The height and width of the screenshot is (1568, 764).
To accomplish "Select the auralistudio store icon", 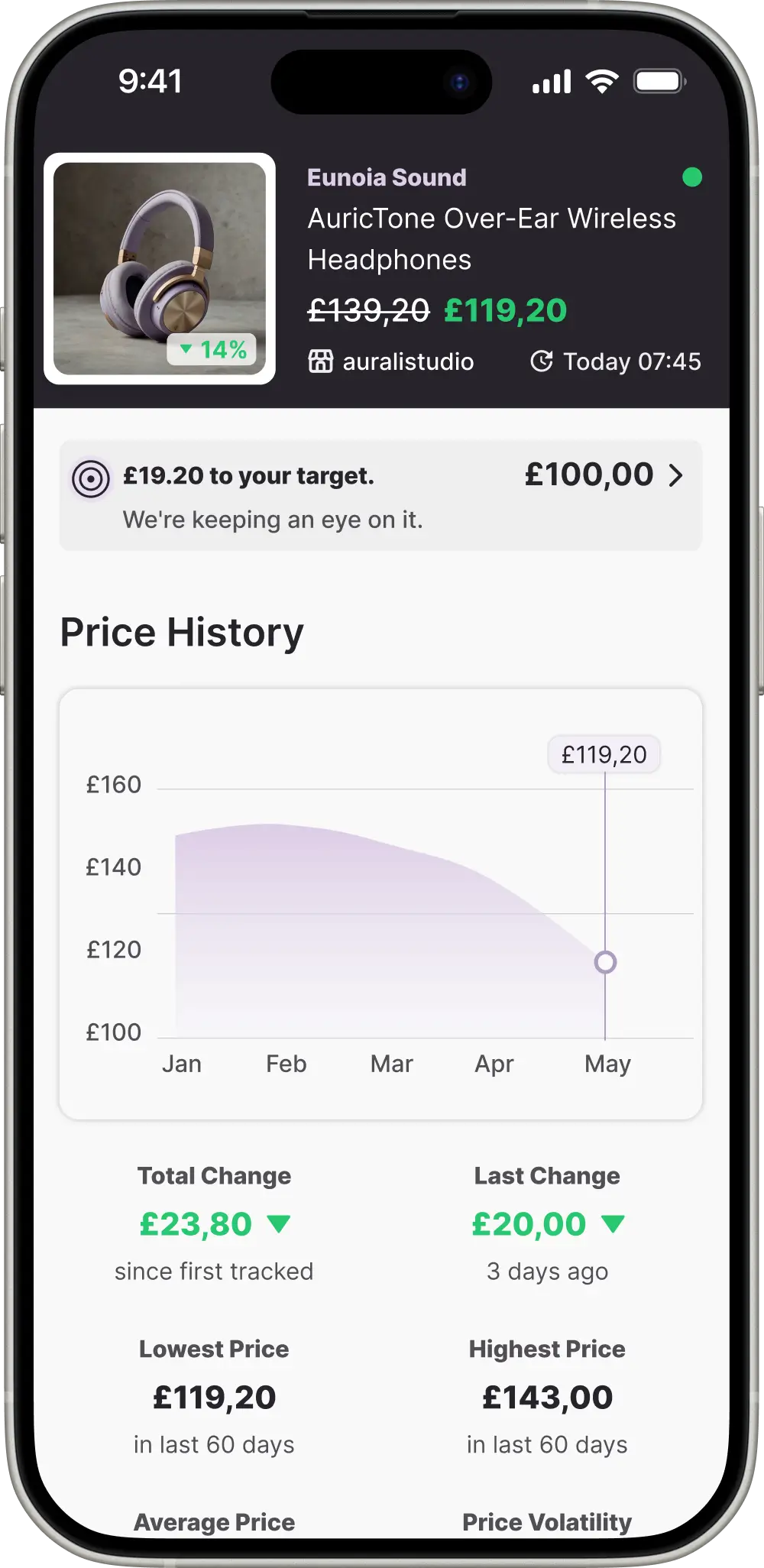I will (x=320, y=361).
